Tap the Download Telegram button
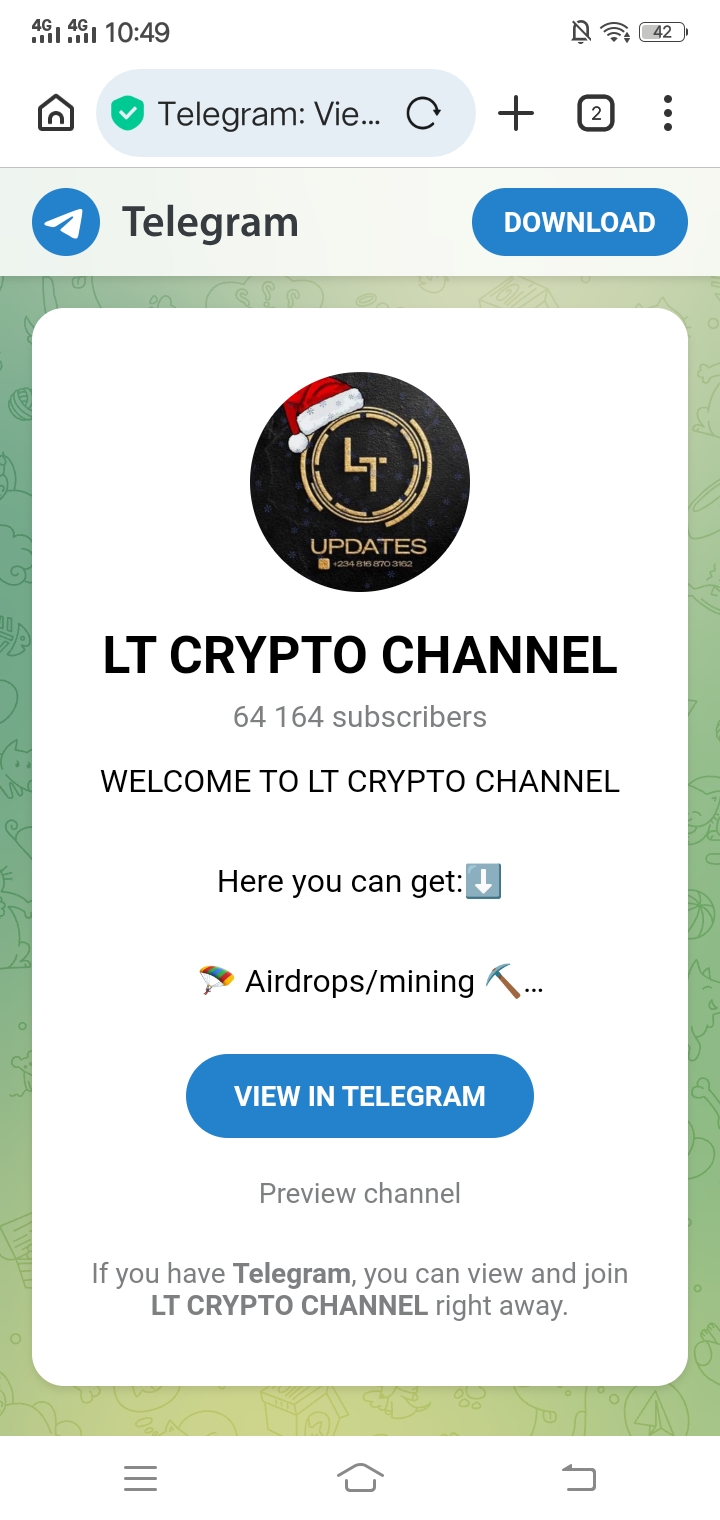 (579, 222)
